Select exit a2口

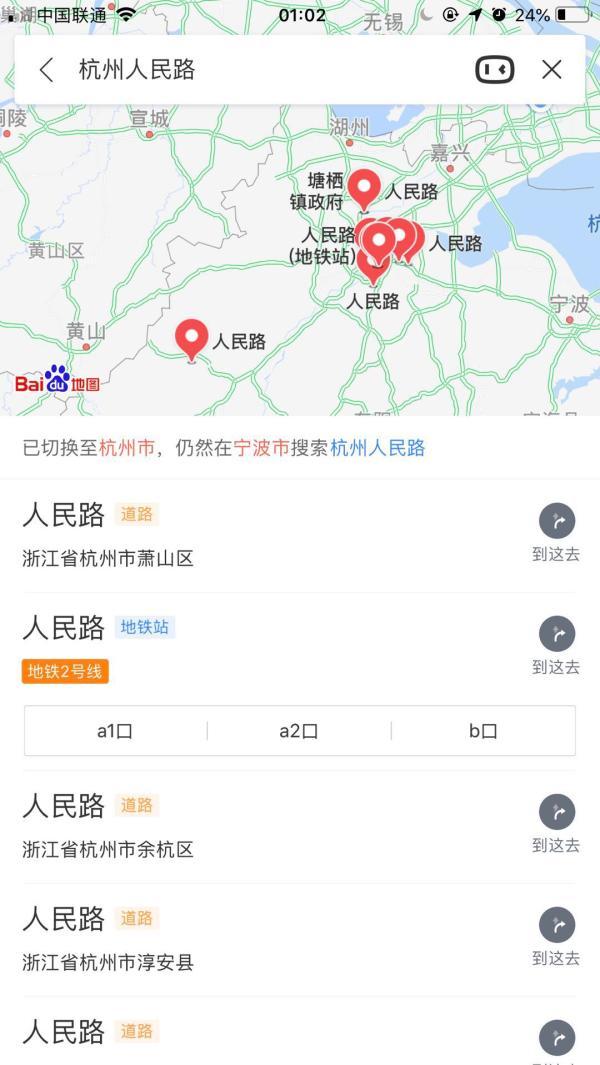298,731
